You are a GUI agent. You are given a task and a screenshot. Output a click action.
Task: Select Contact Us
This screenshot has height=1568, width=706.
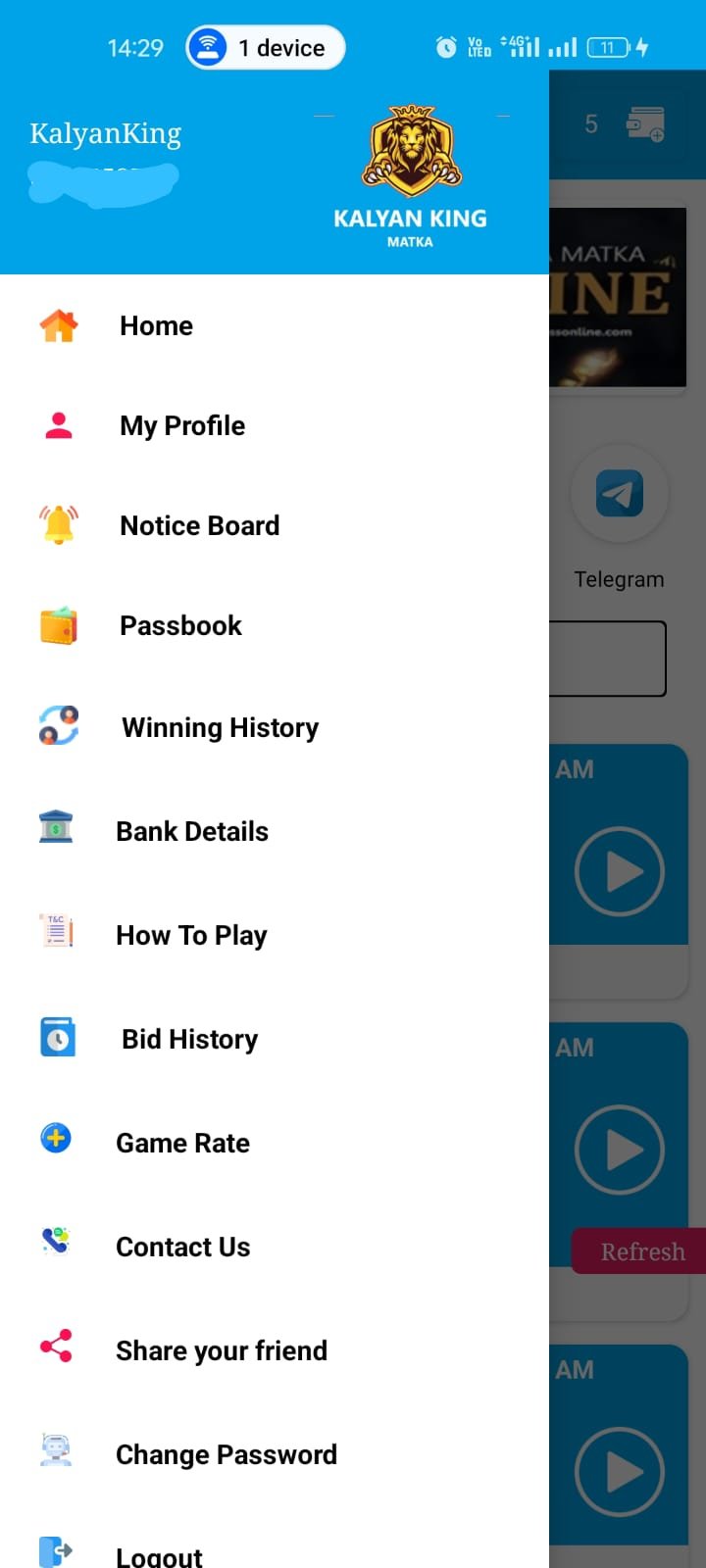[x=182, y=1247]
